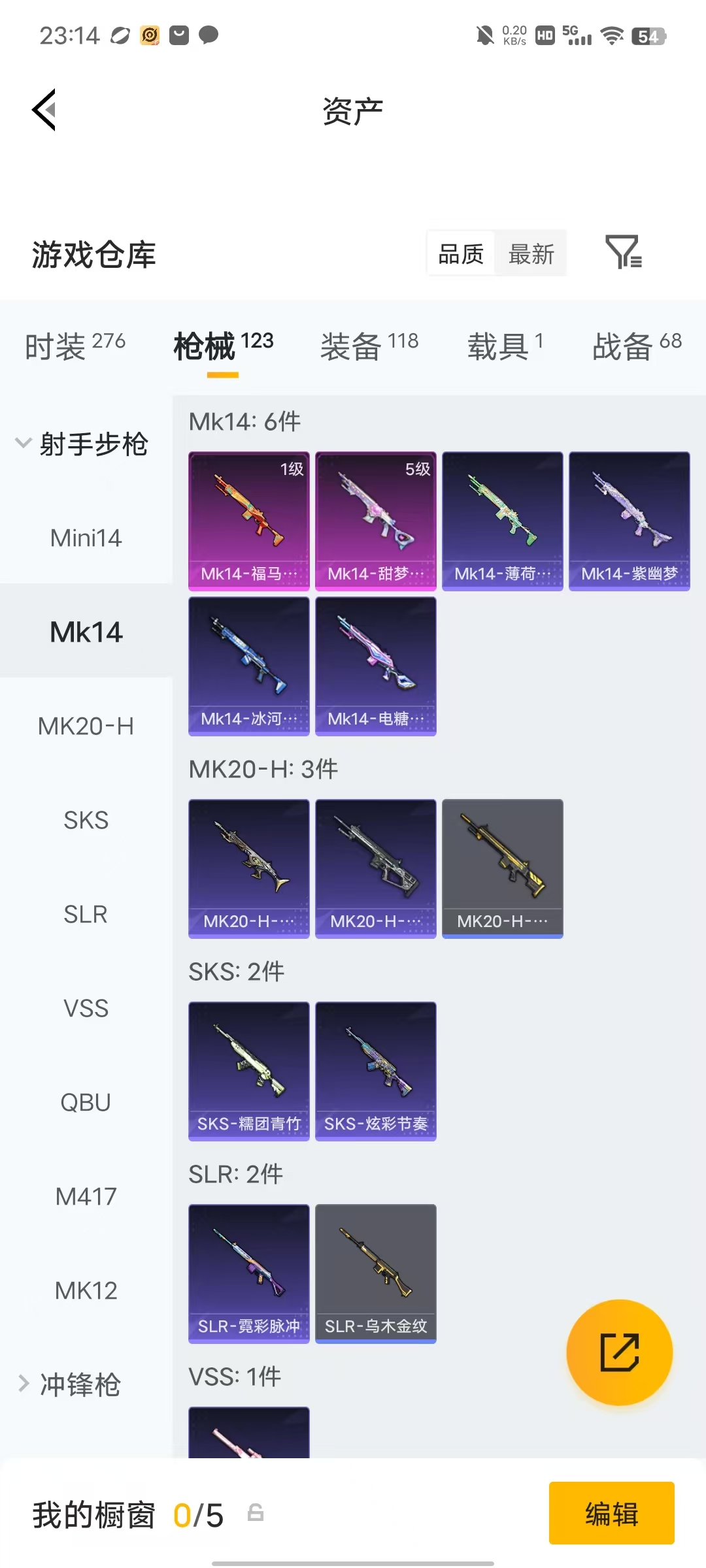Sort items by 最新
The image size is (706, 1568).
pyautogui.click(x=531, y=253)
